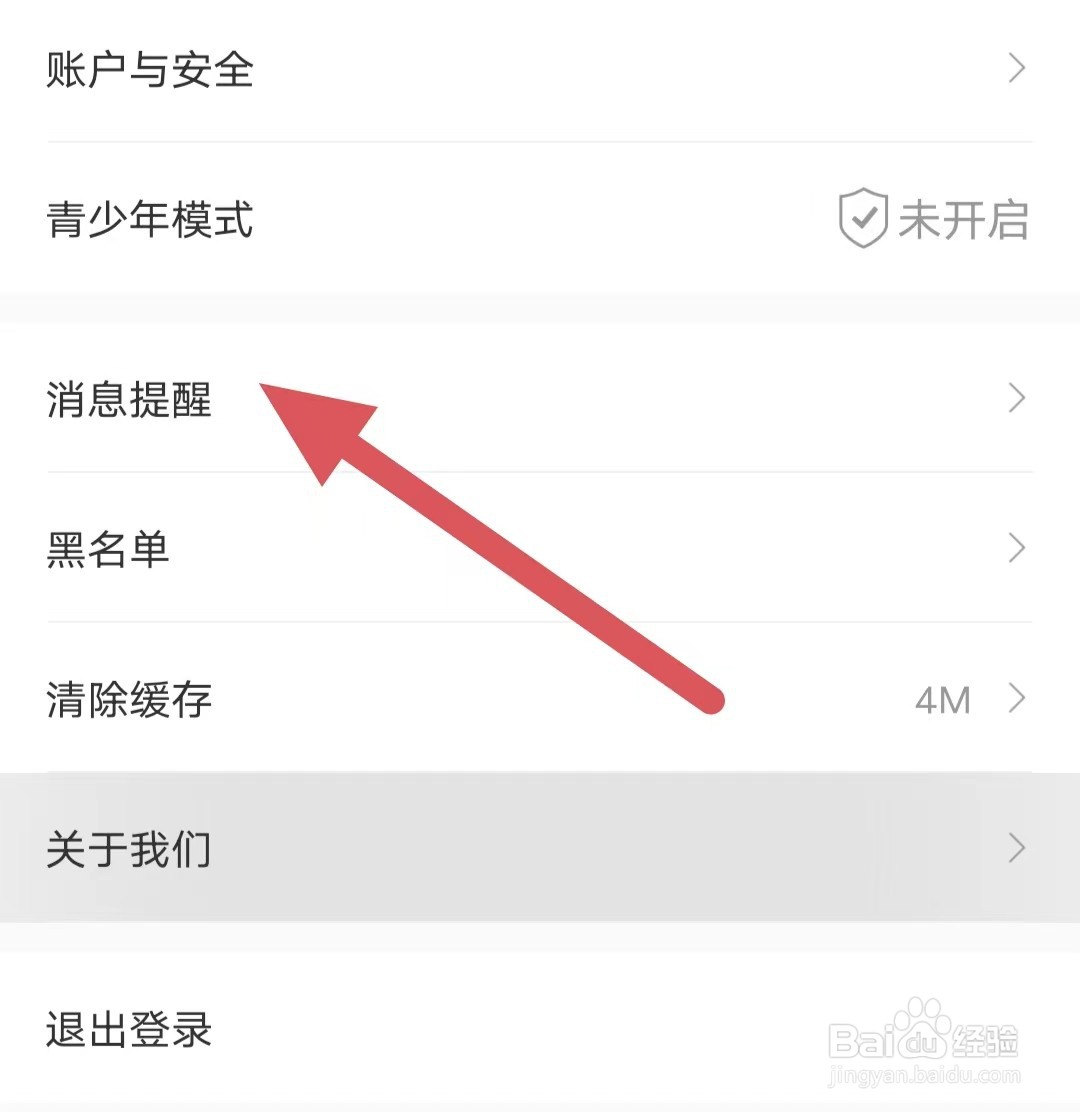Expand 关于我们 with its right chevron

tap(1017, 848)
